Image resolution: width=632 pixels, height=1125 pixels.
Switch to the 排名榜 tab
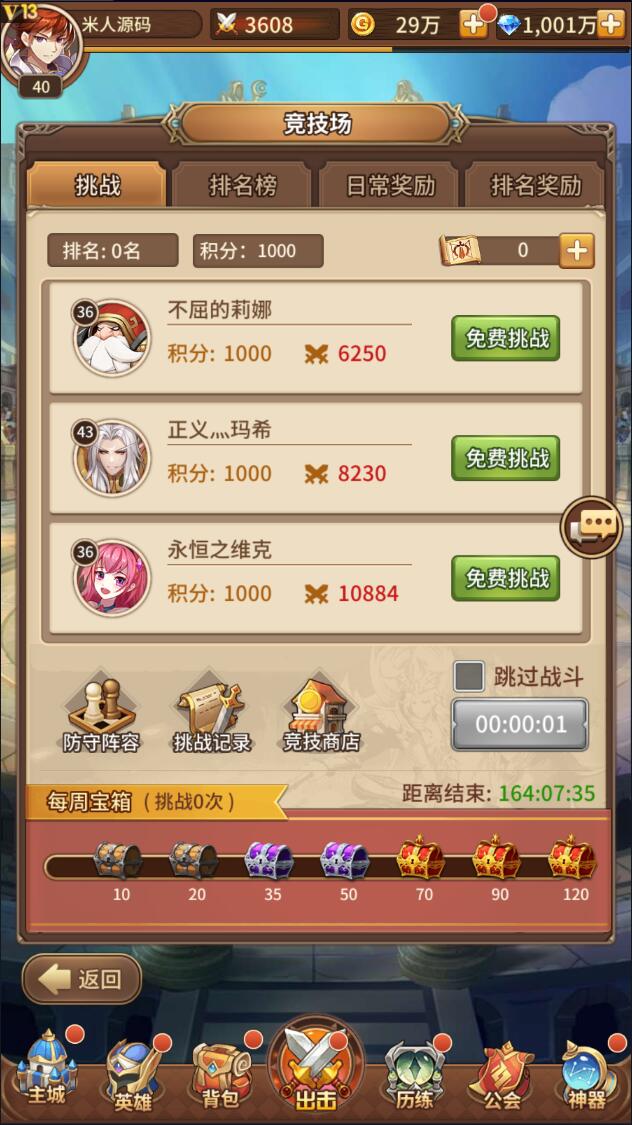click(x=242, y=186)
